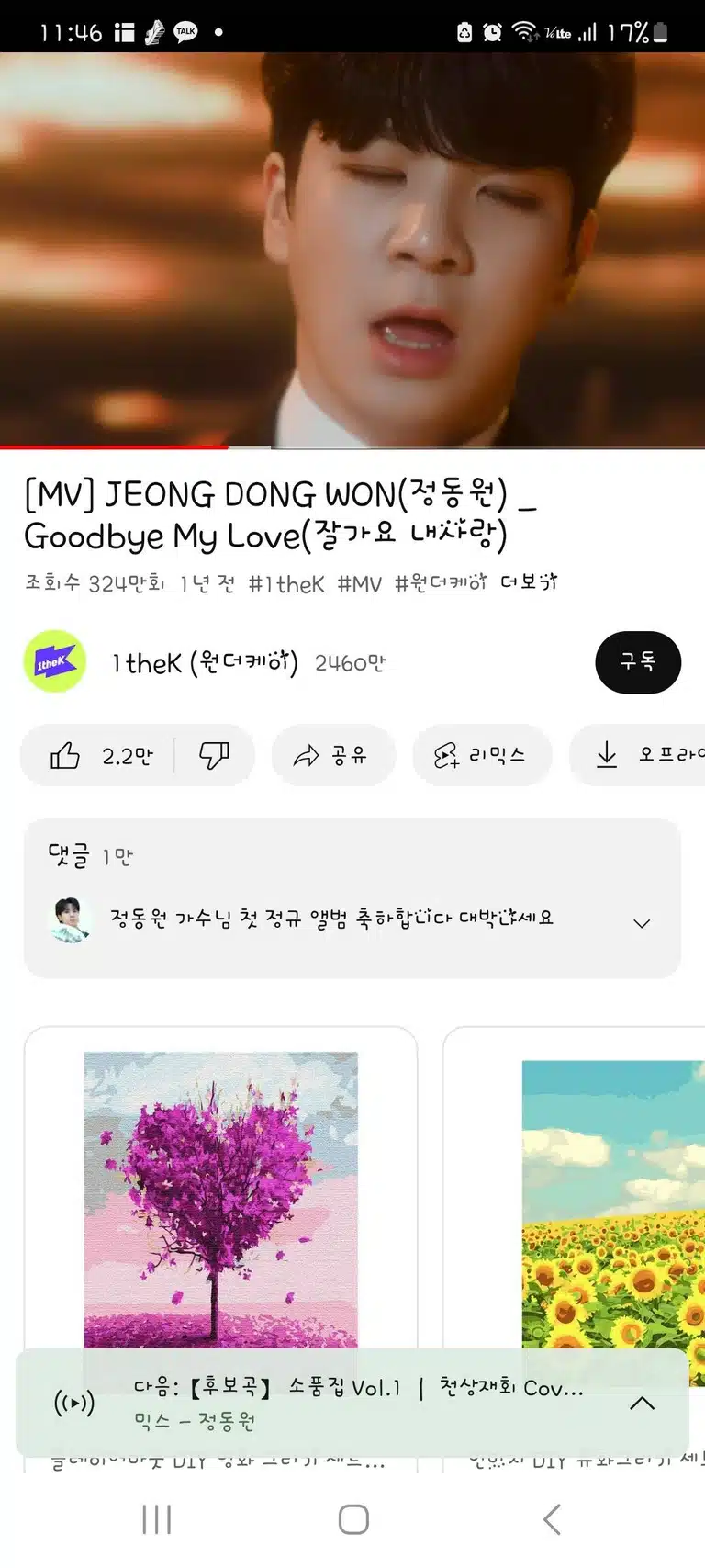Open the 댓글 comments section

pyautogui.click(x=352, y=898)
